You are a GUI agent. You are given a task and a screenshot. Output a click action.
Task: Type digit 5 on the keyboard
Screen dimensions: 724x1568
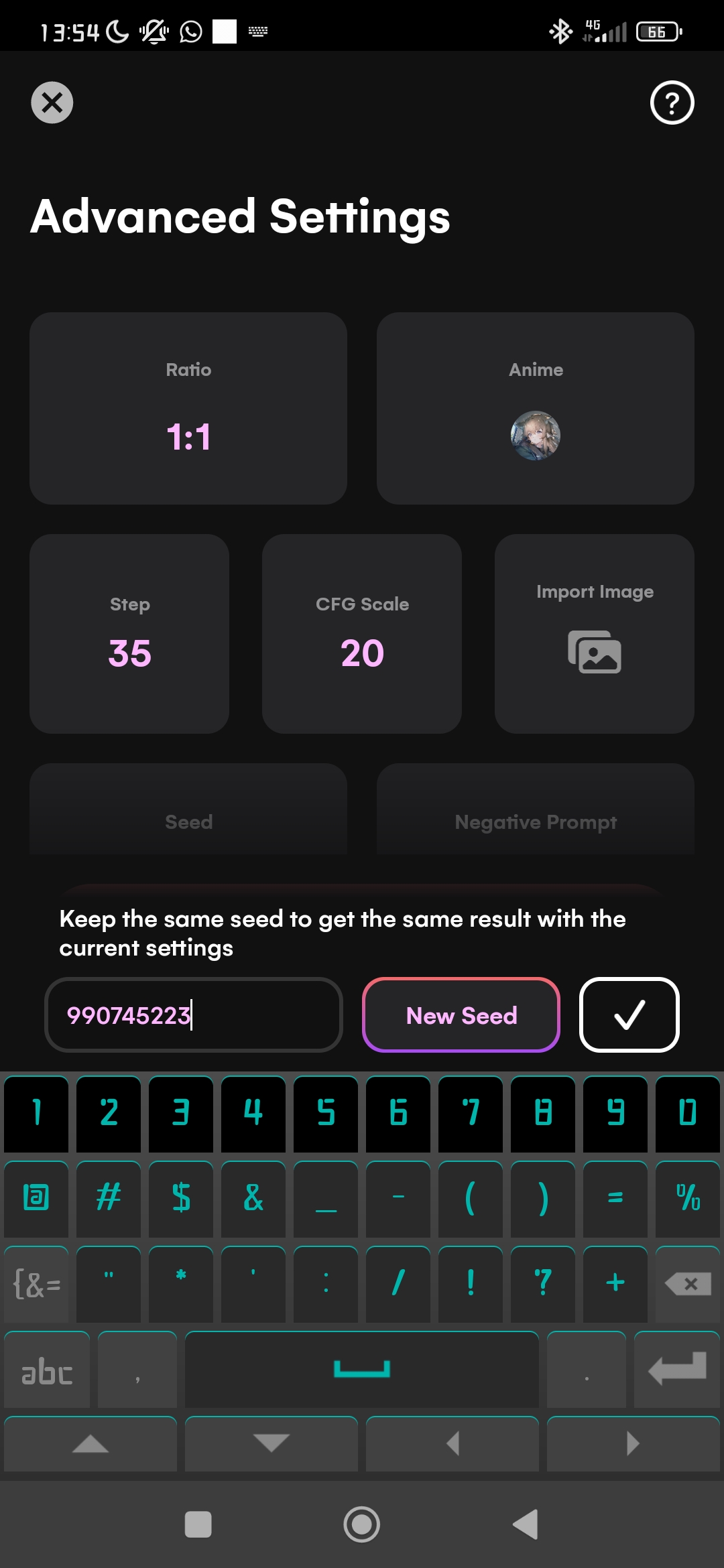(326, 1113)
